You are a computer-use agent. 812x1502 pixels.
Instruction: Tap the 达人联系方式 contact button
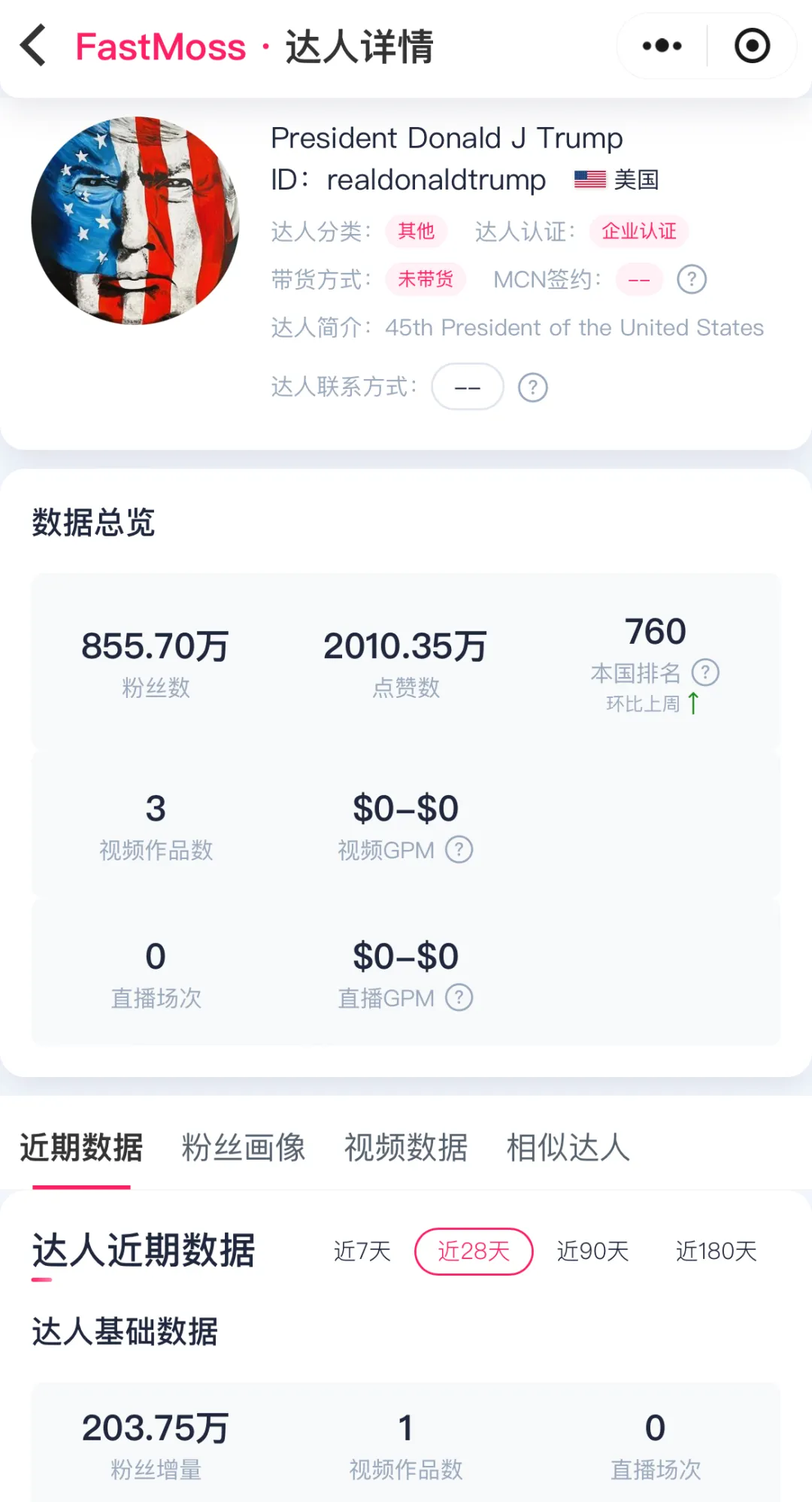pos(468,387)
